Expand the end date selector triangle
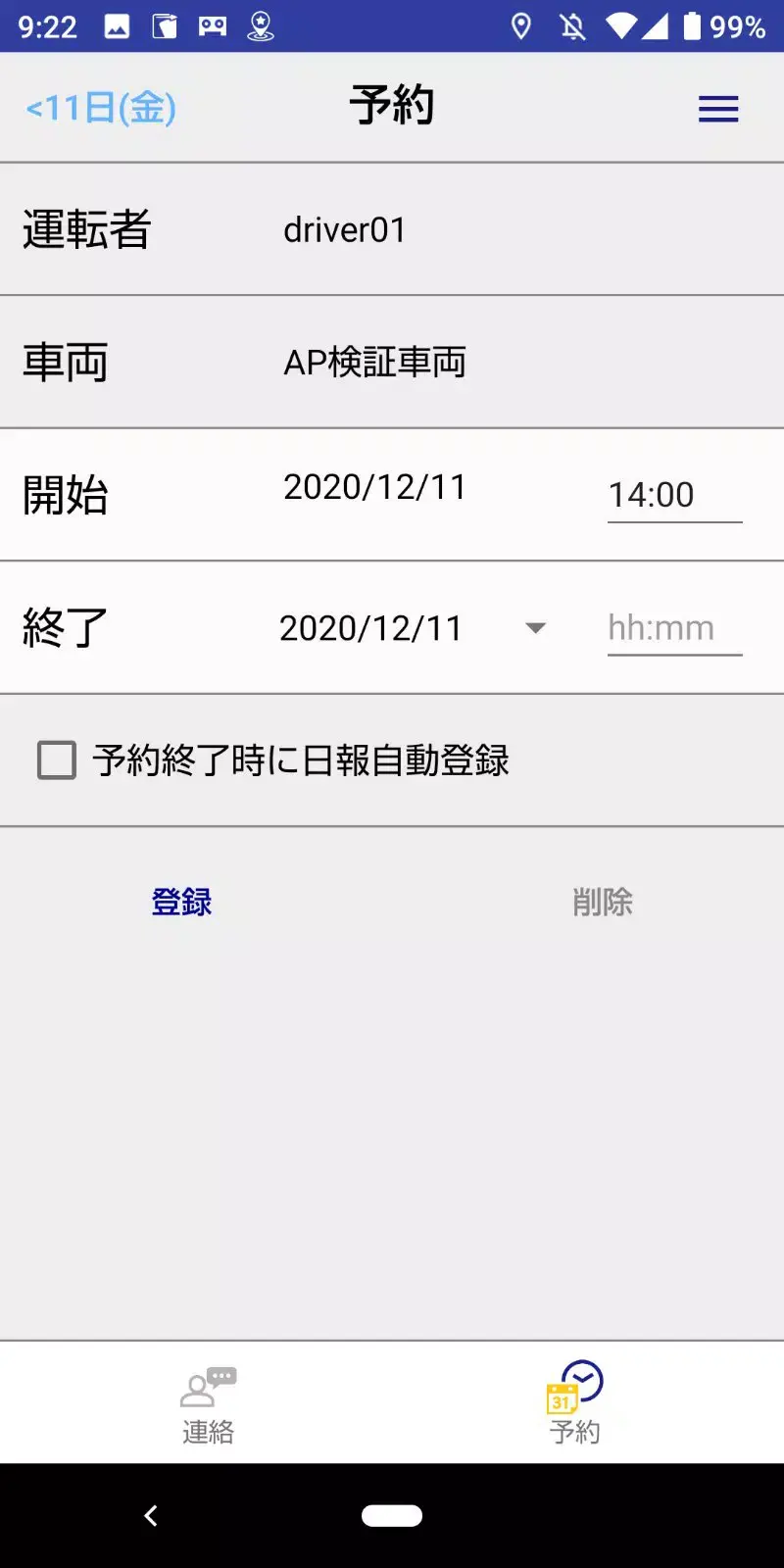 click(535, 628)
